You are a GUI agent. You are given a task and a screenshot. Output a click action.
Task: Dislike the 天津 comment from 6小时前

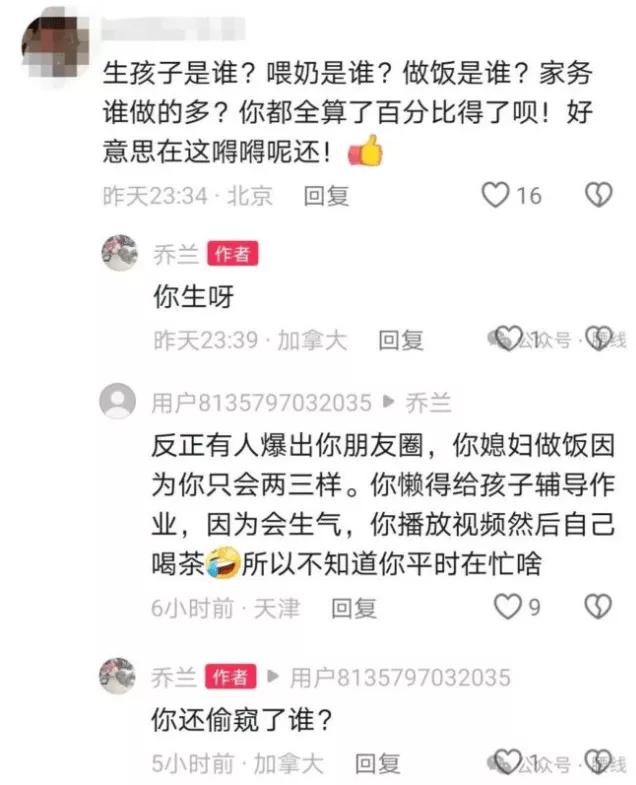pos(598,606)
